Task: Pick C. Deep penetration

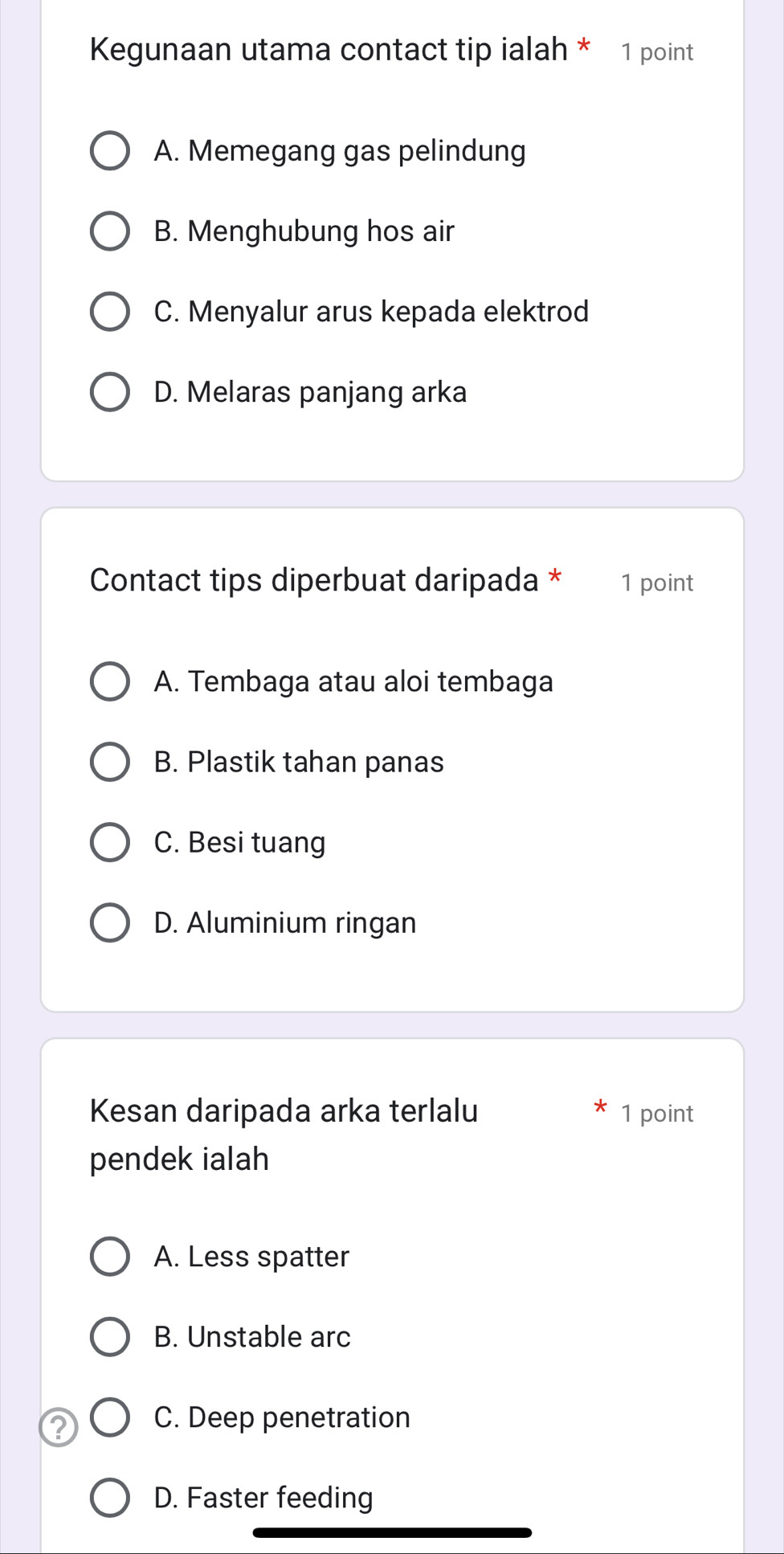Action: coord(109,1417)
